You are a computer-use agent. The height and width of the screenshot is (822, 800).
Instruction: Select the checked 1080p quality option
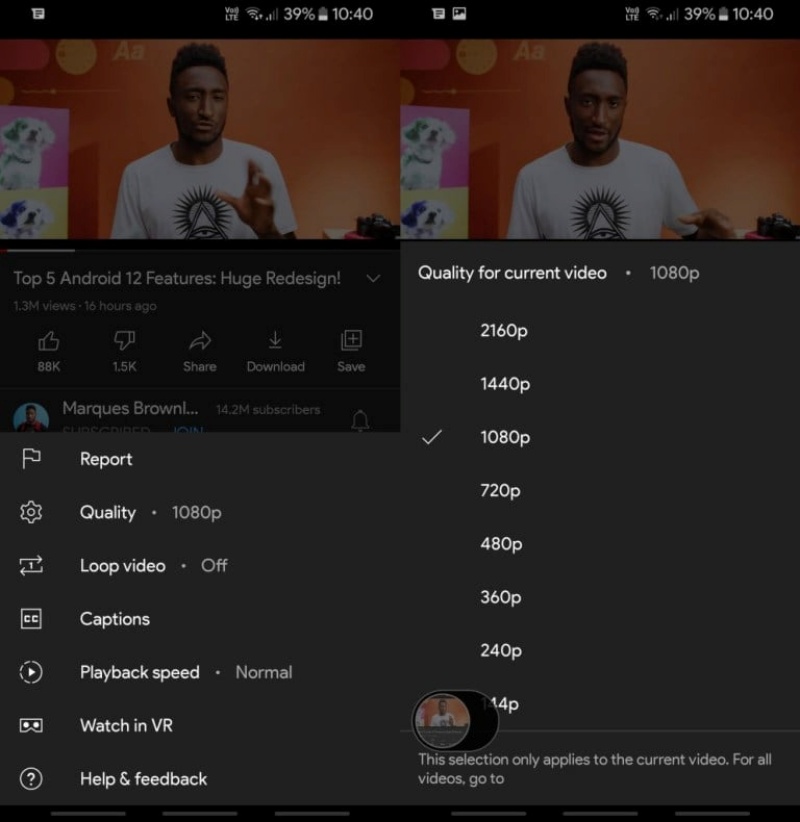505,437
